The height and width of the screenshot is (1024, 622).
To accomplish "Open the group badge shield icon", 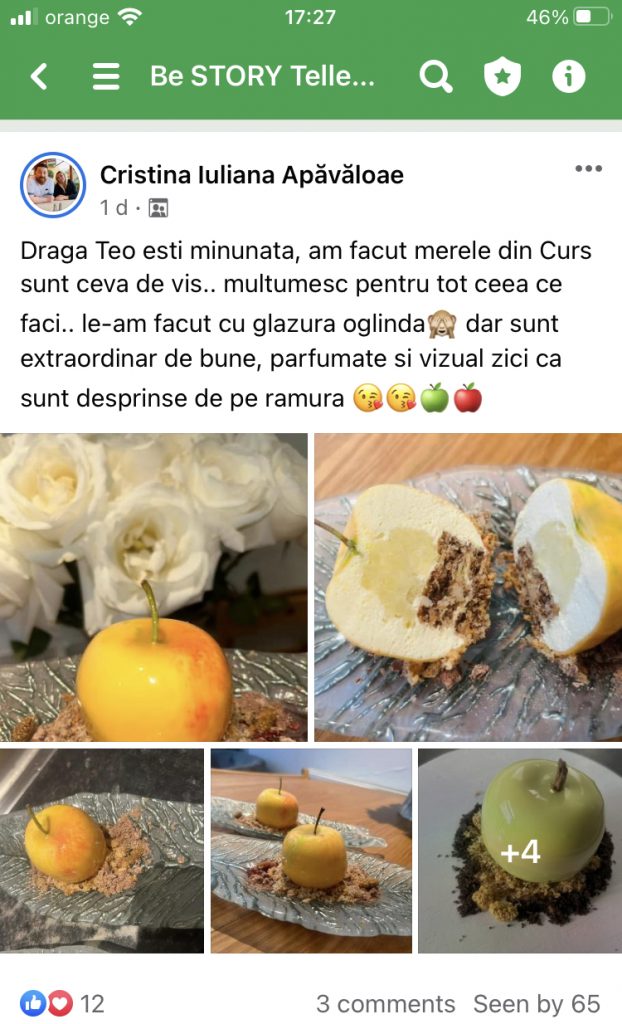I will pyautogui.click(x=502, y=77).
